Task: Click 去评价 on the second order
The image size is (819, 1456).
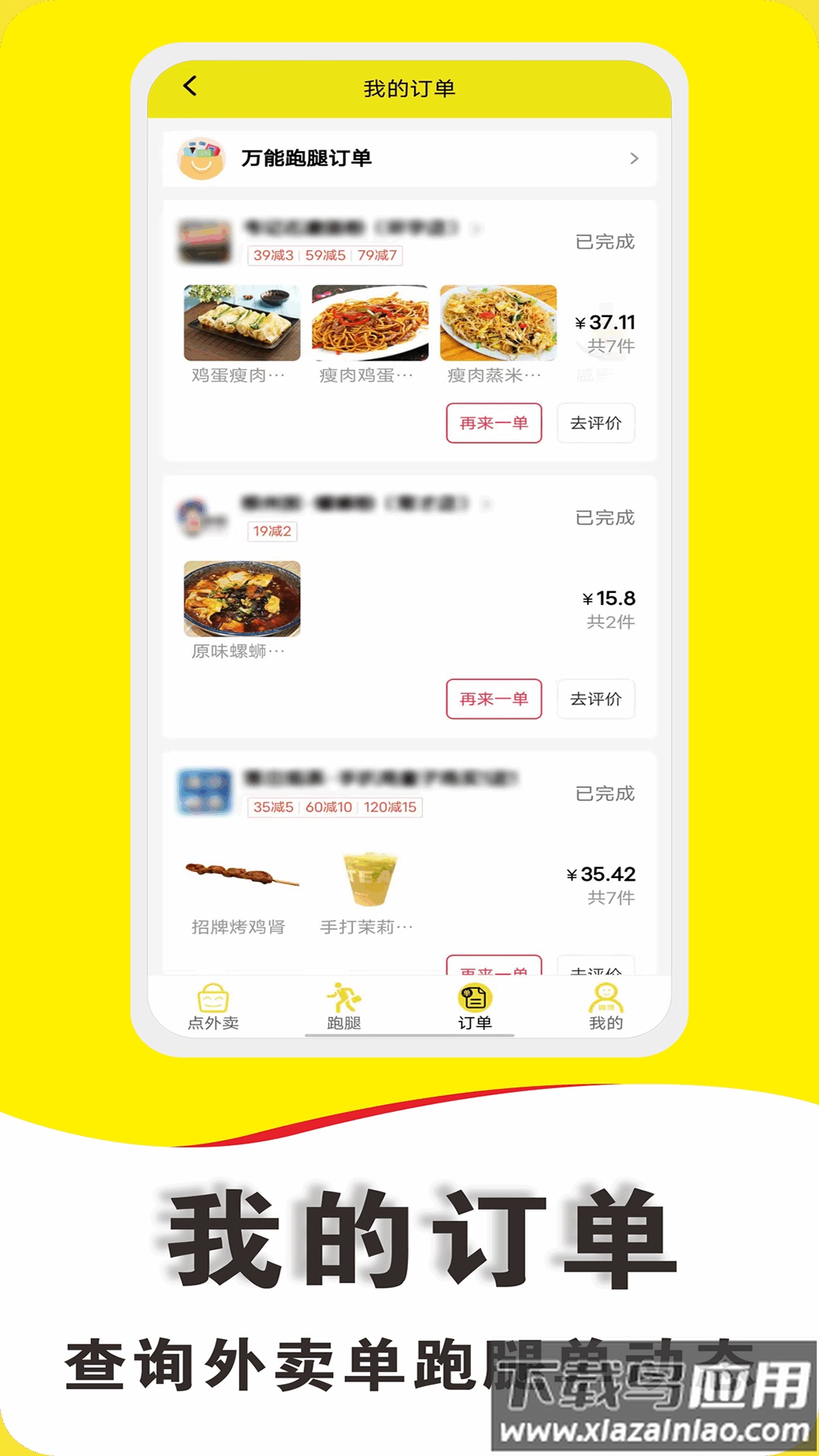Action: [595, 699]
